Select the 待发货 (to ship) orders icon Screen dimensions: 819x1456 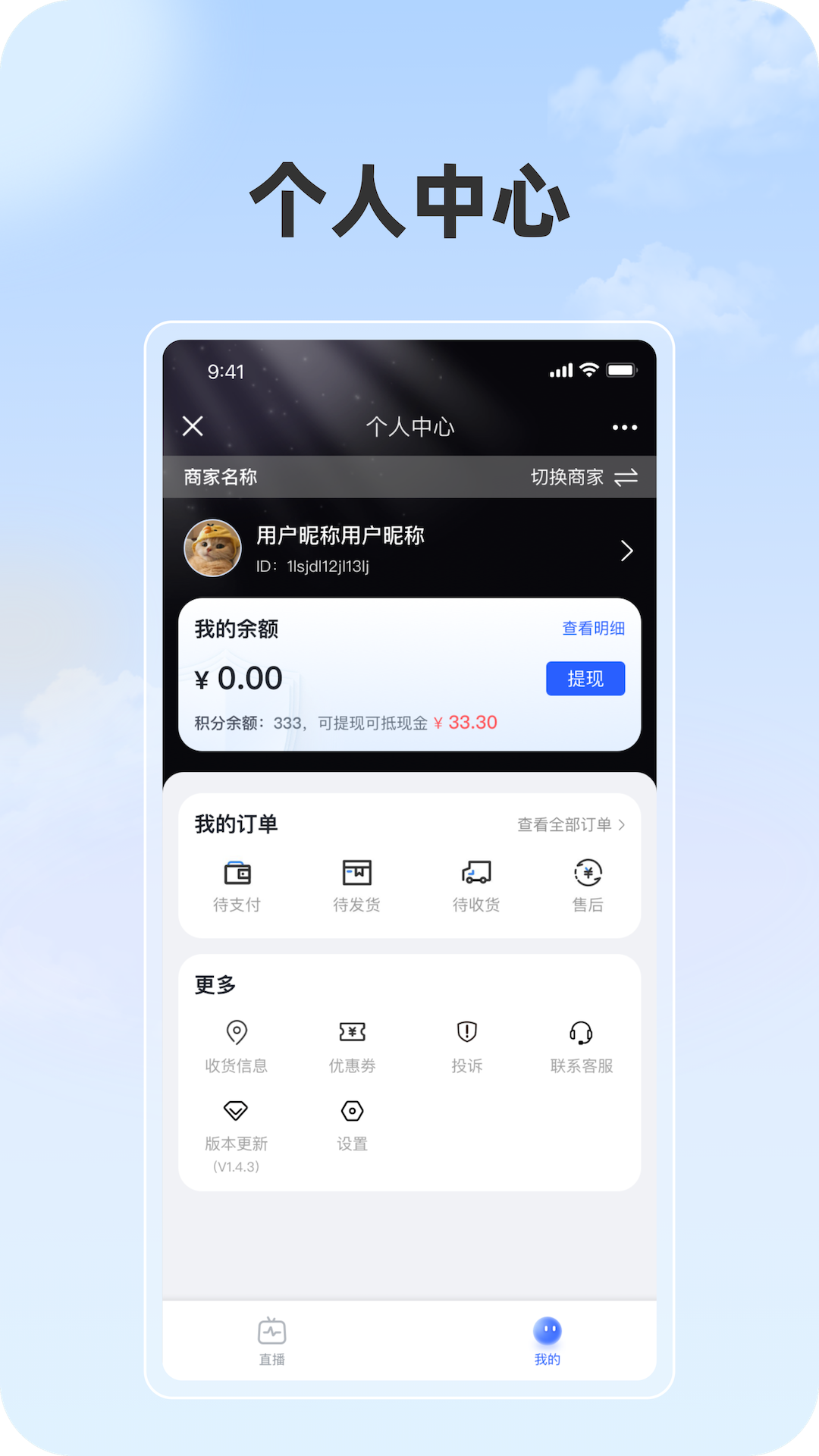pos(356,873)
